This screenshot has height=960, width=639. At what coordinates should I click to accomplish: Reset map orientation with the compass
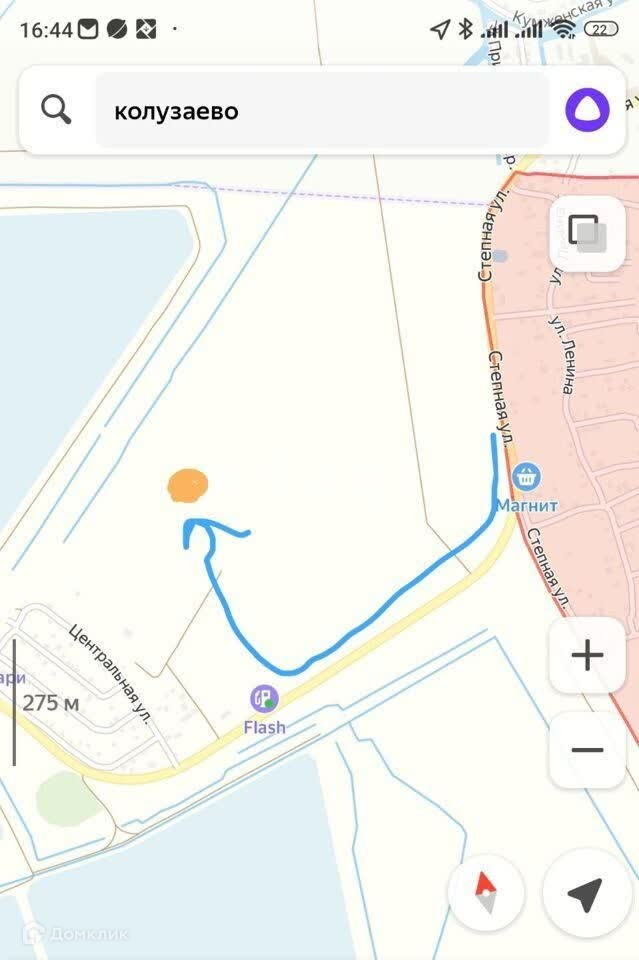click(486, 893)
